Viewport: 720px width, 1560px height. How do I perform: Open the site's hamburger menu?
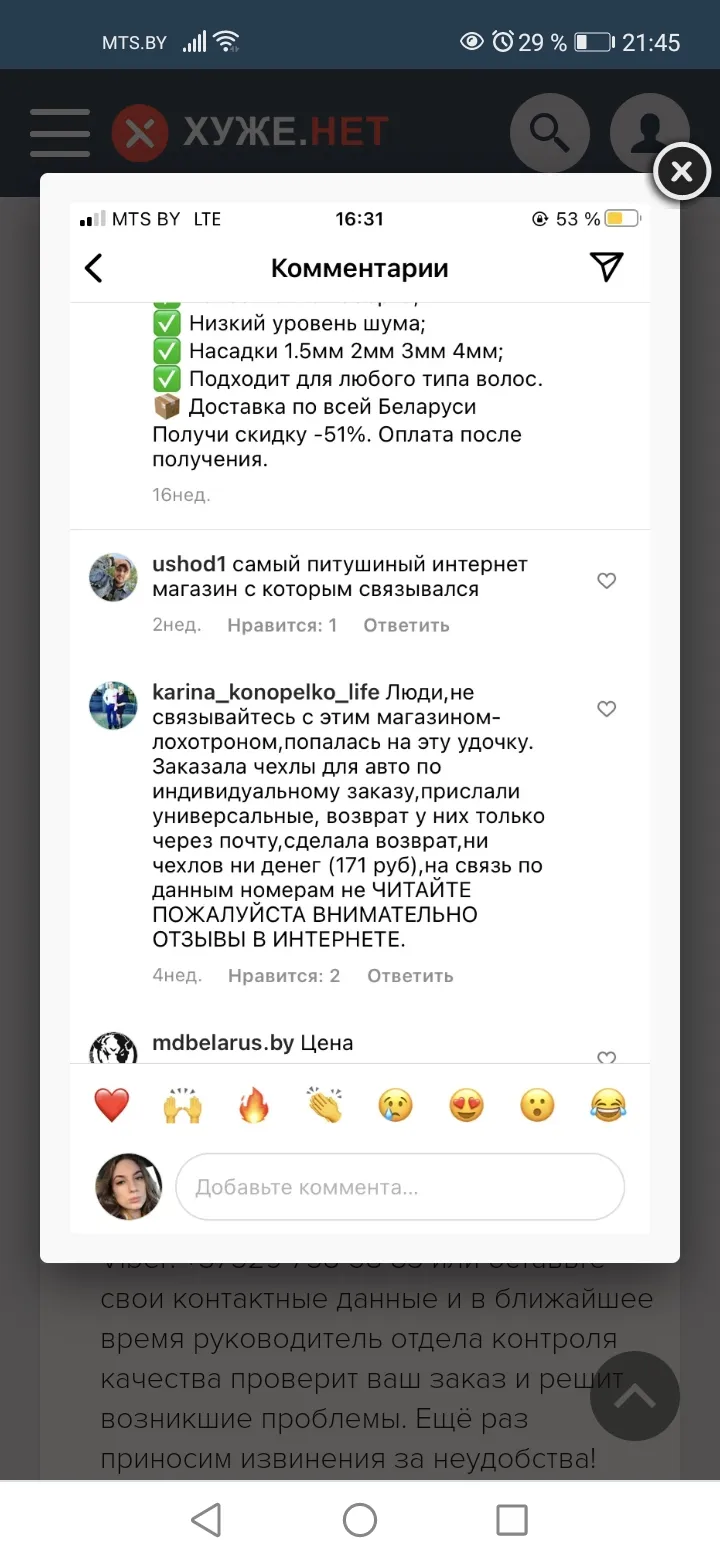pyautogui.click(x=60, y=133)
